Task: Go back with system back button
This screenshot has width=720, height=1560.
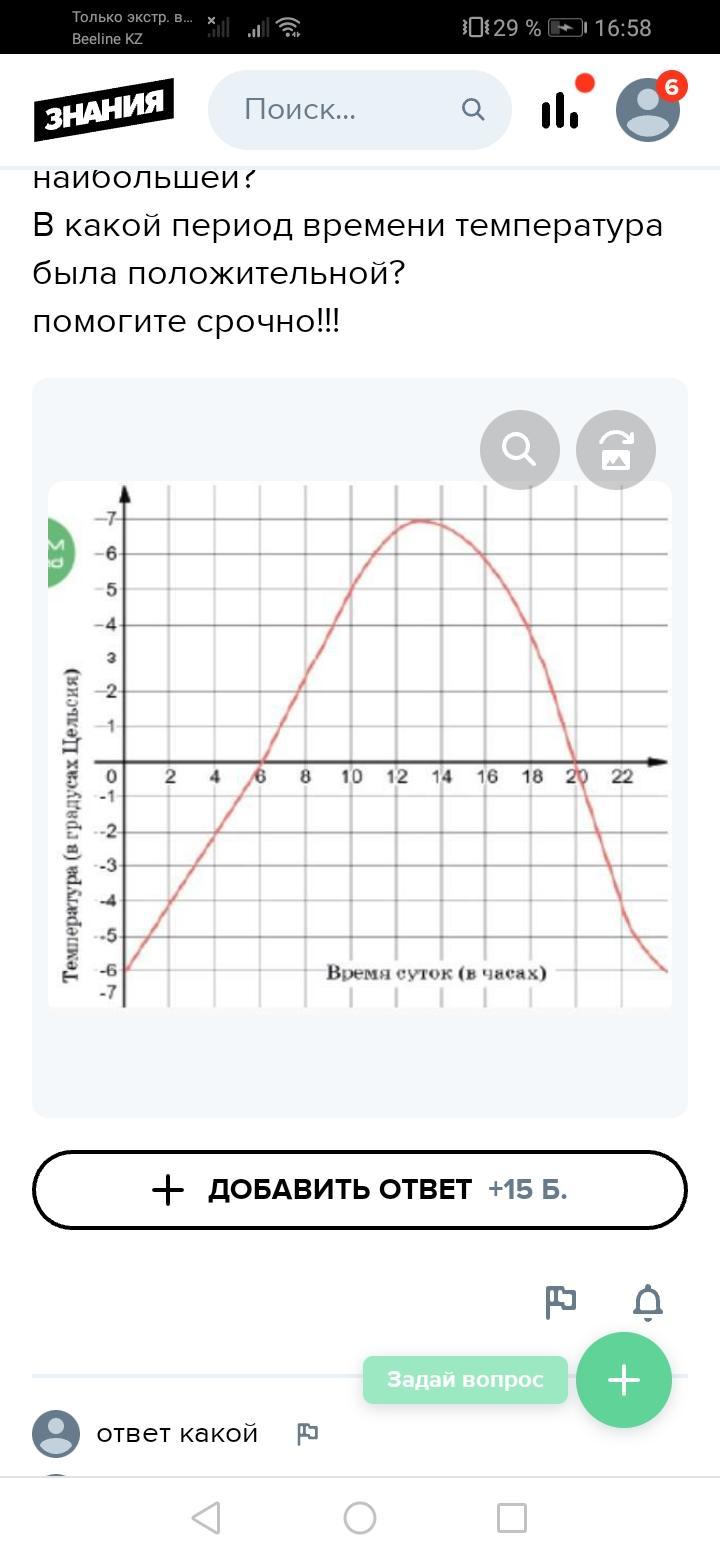Action: (206, 1518)
